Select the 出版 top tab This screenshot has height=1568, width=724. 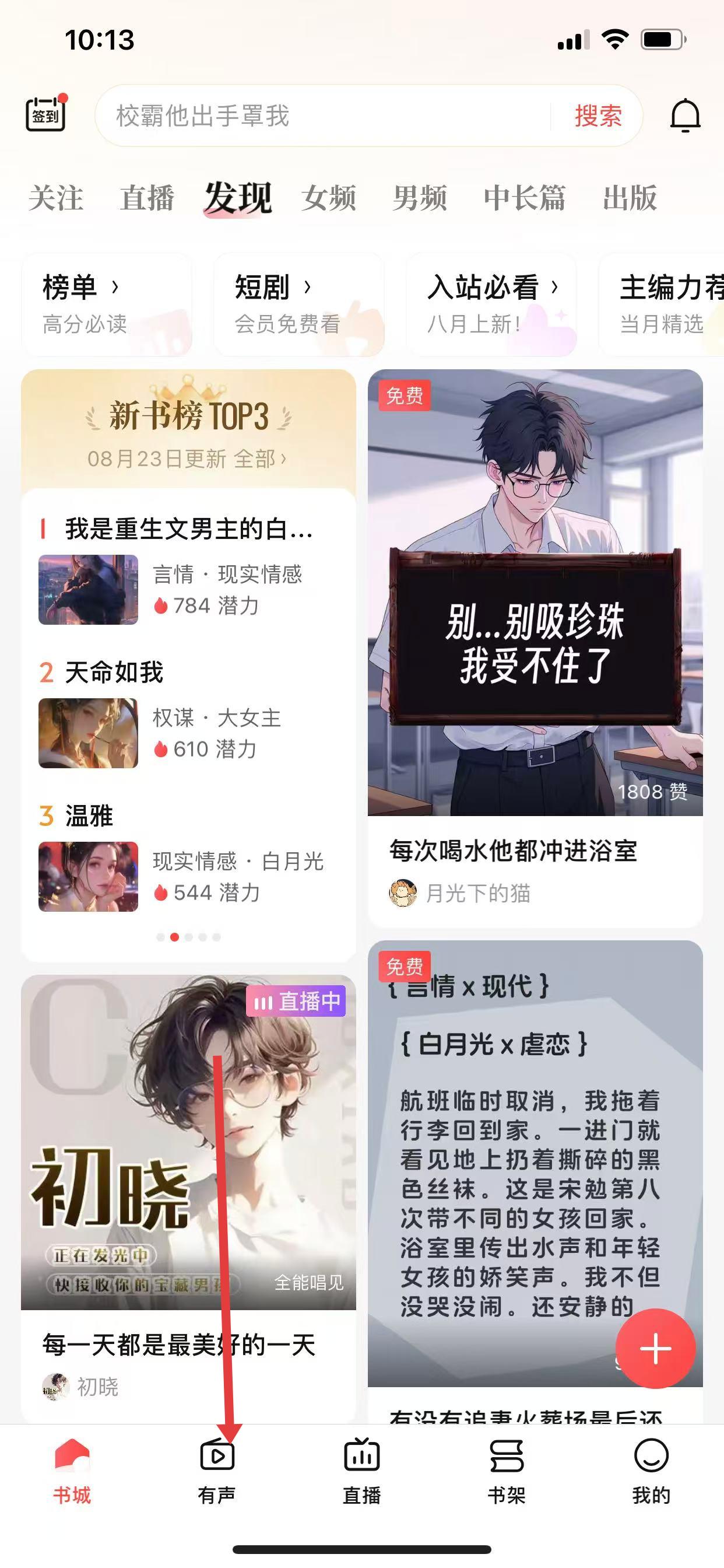tap(630, 198)
